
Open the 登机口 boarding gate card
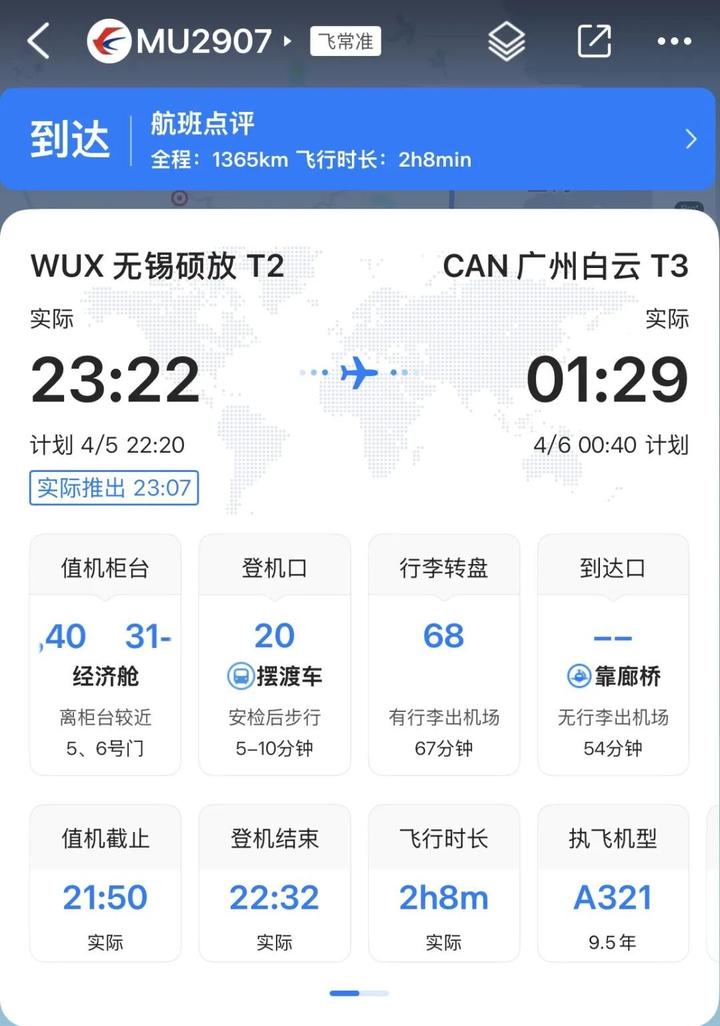[x=275, y=654]
